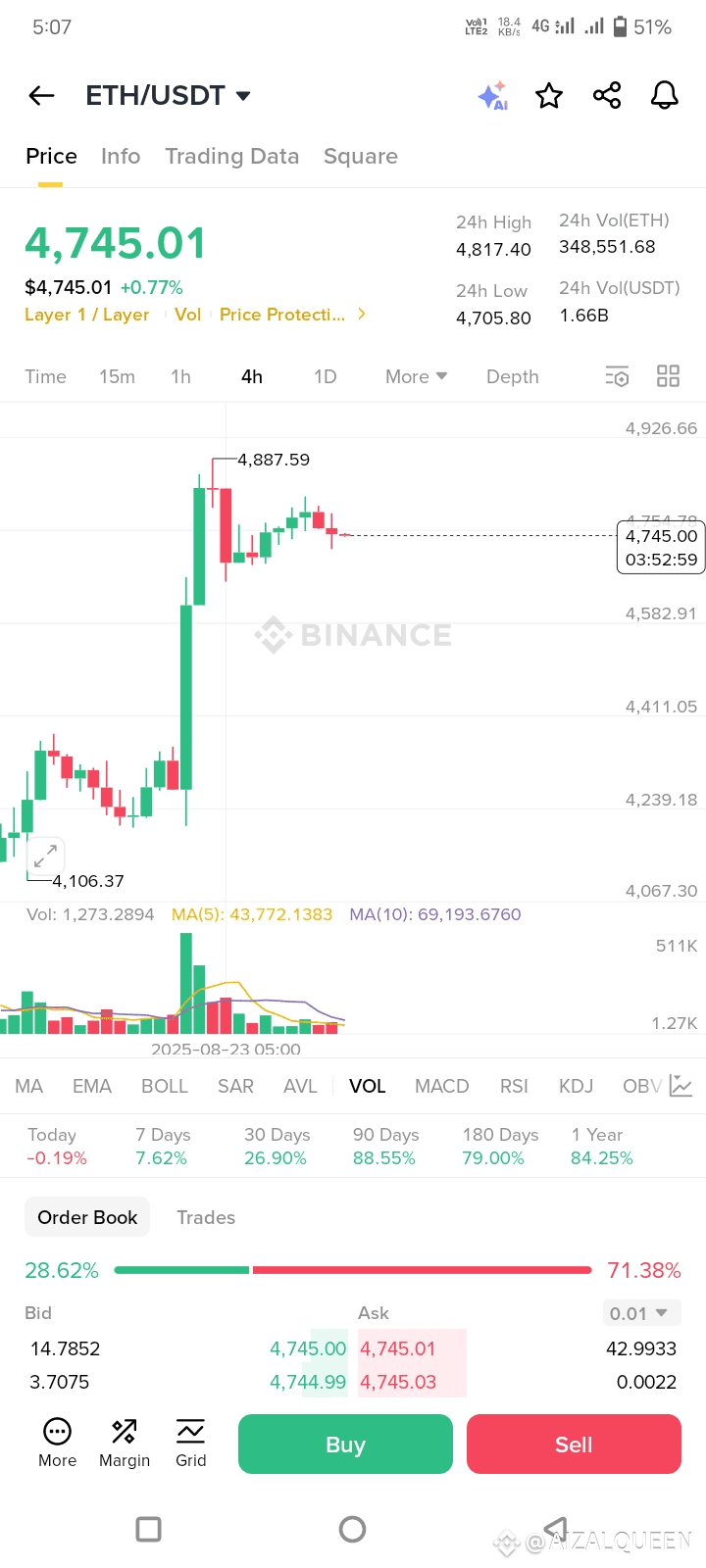Expand the chart to fullscreen
The height and width of the screenshot is (1568, 706).
coord(45,857)
